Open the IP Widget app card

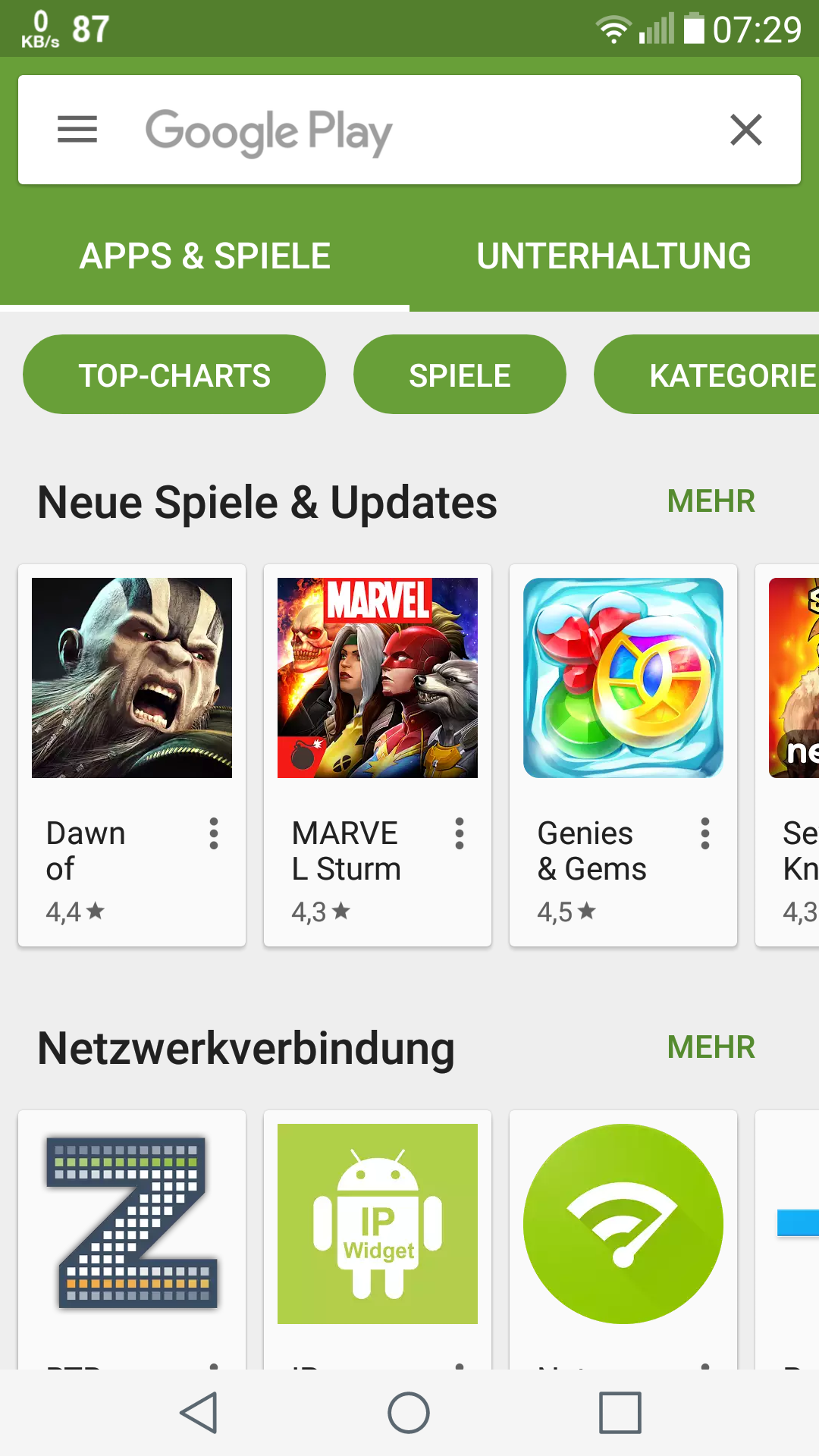[378, 1224]
